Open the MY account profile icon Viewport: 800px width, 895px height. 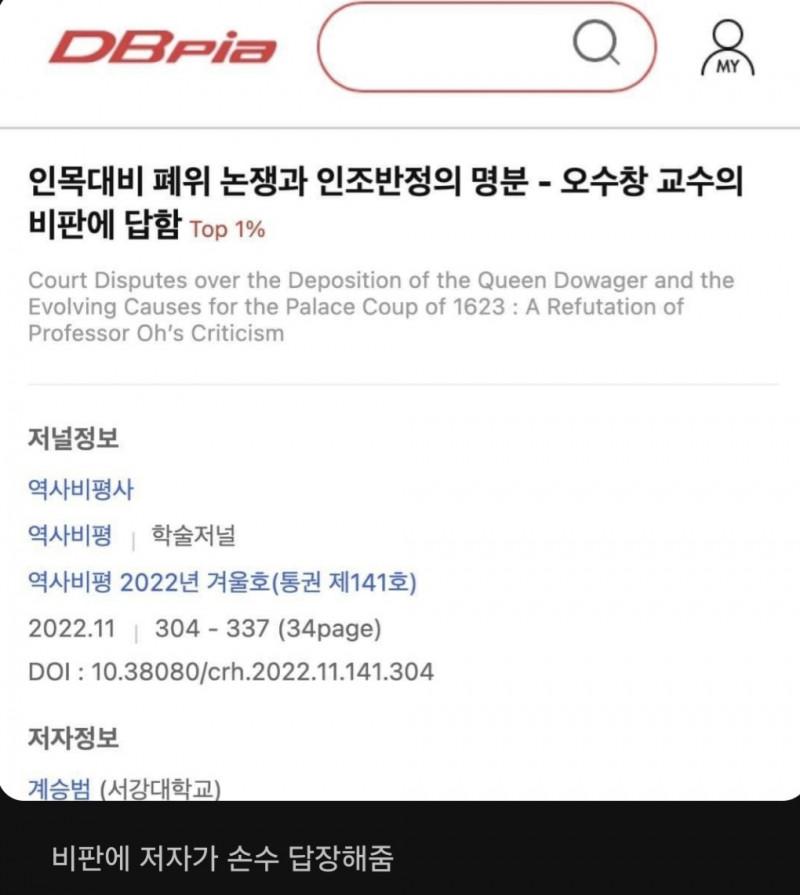(x=727, y=47)
